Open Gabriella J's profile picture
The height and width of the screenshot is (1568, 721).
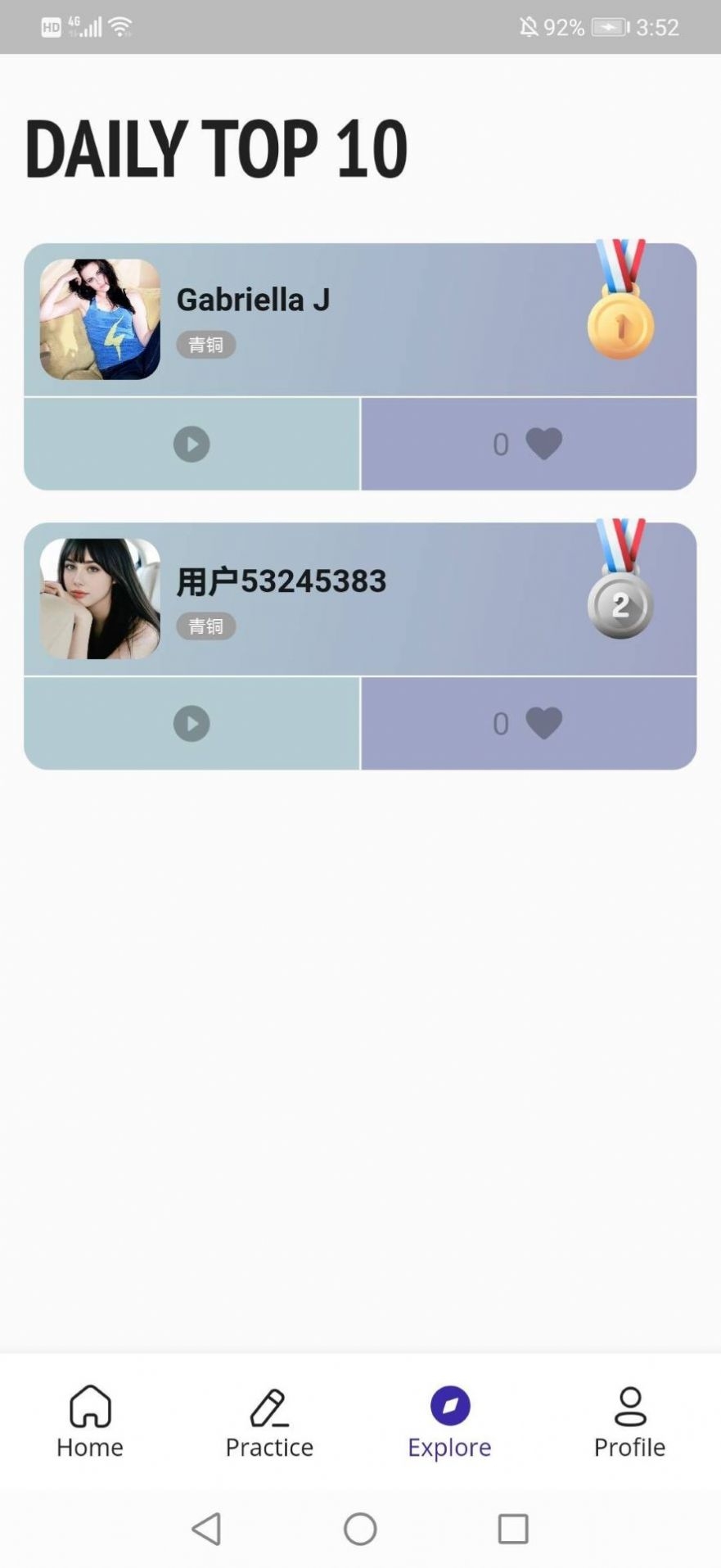pyautogui.click(x=98, y=319)
